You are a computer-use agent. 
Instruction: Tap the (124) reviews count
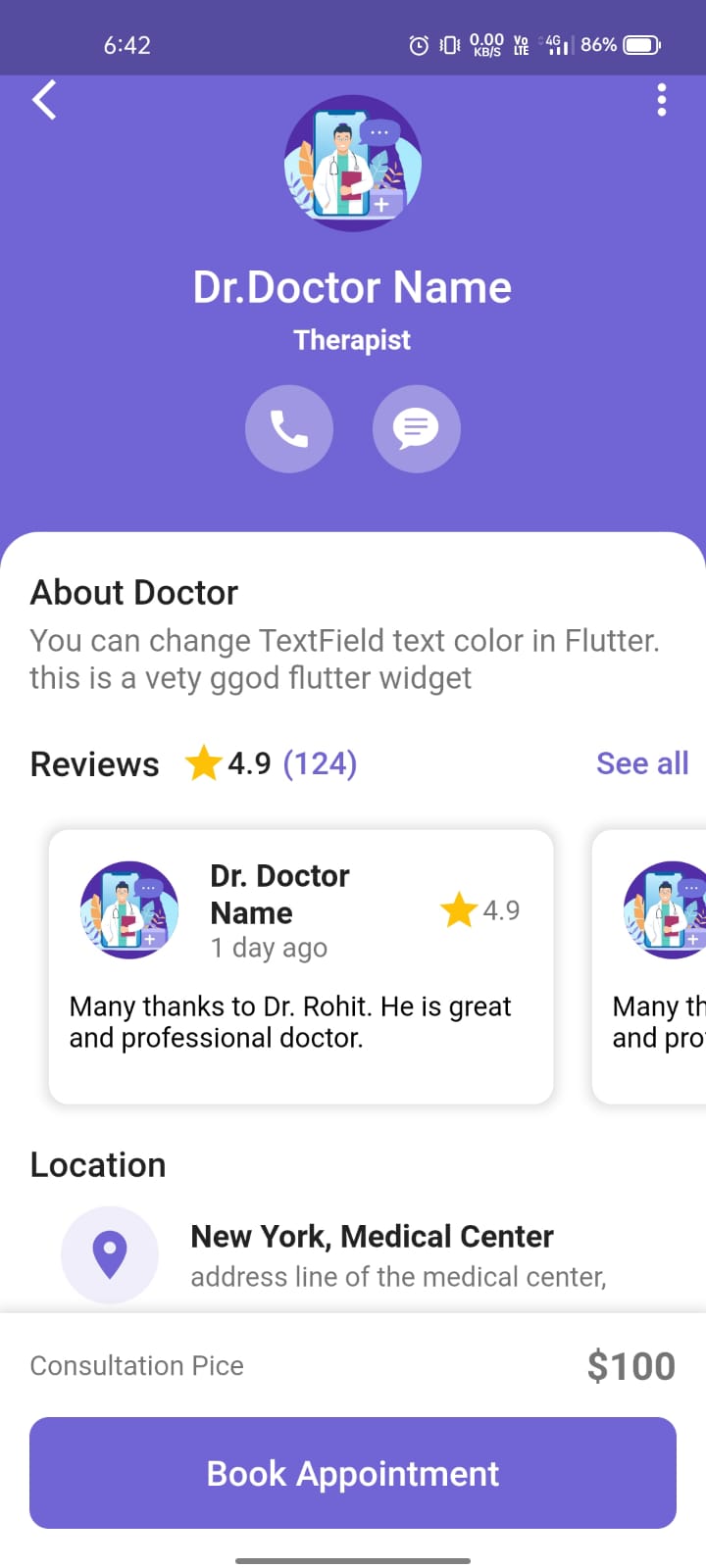319,763
